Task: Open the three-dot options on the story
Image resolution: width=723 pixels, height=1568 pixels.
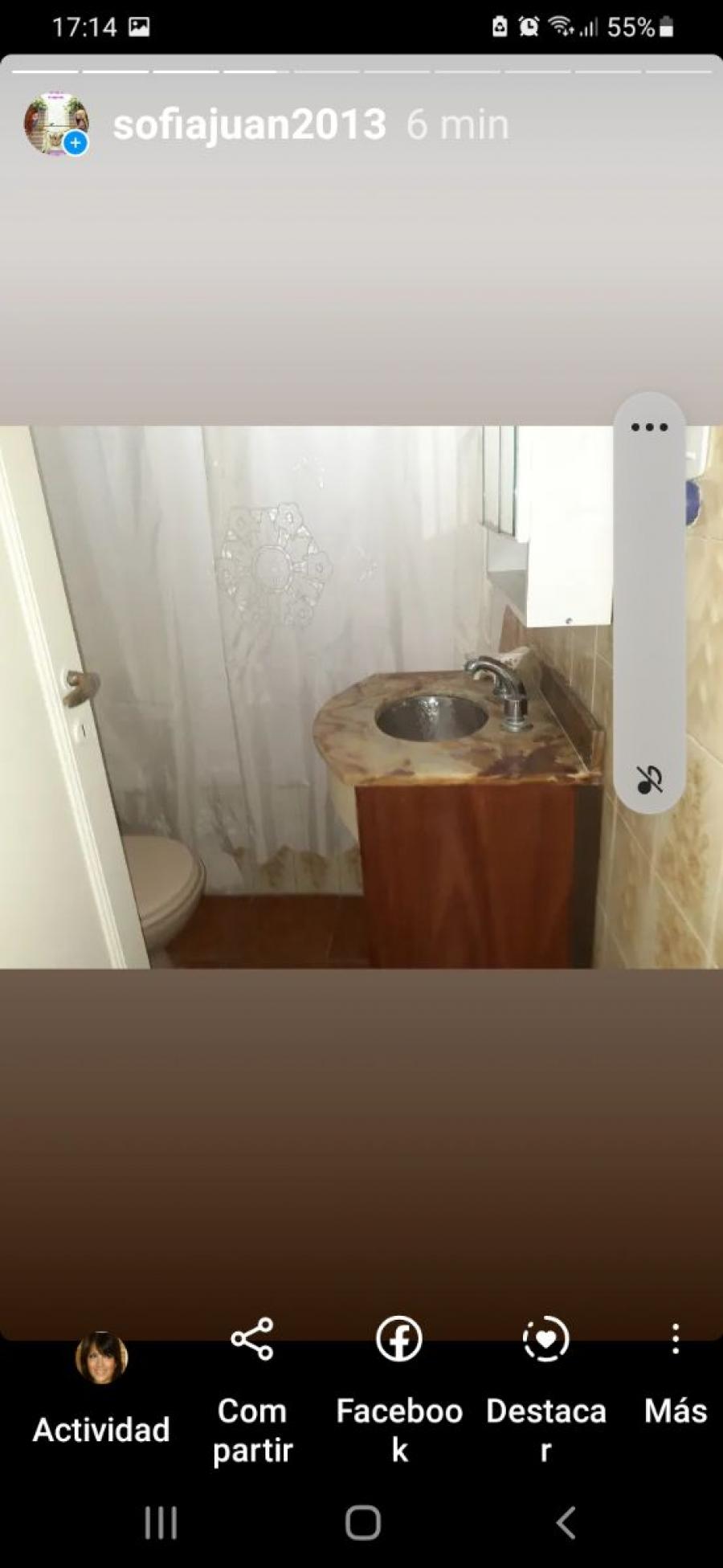Action: (649, 427)
